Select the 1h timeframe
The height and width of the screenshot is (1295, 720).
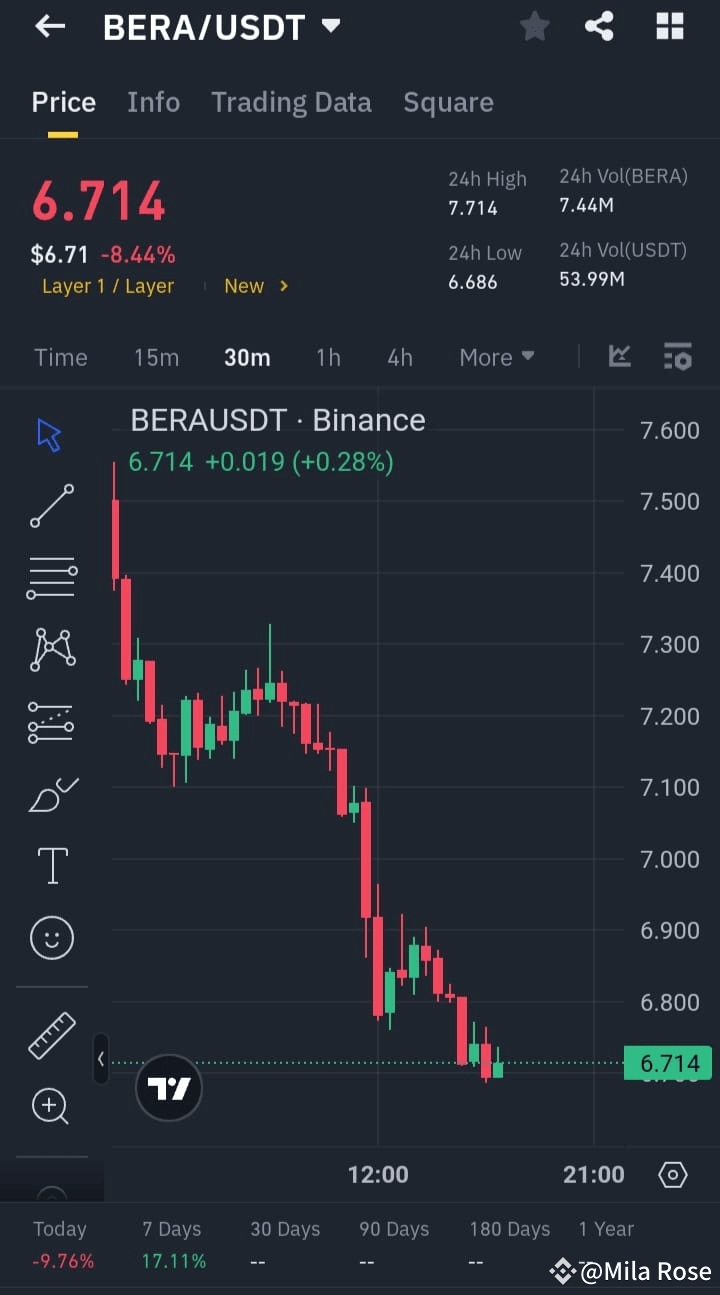click(x=328, y=357)
